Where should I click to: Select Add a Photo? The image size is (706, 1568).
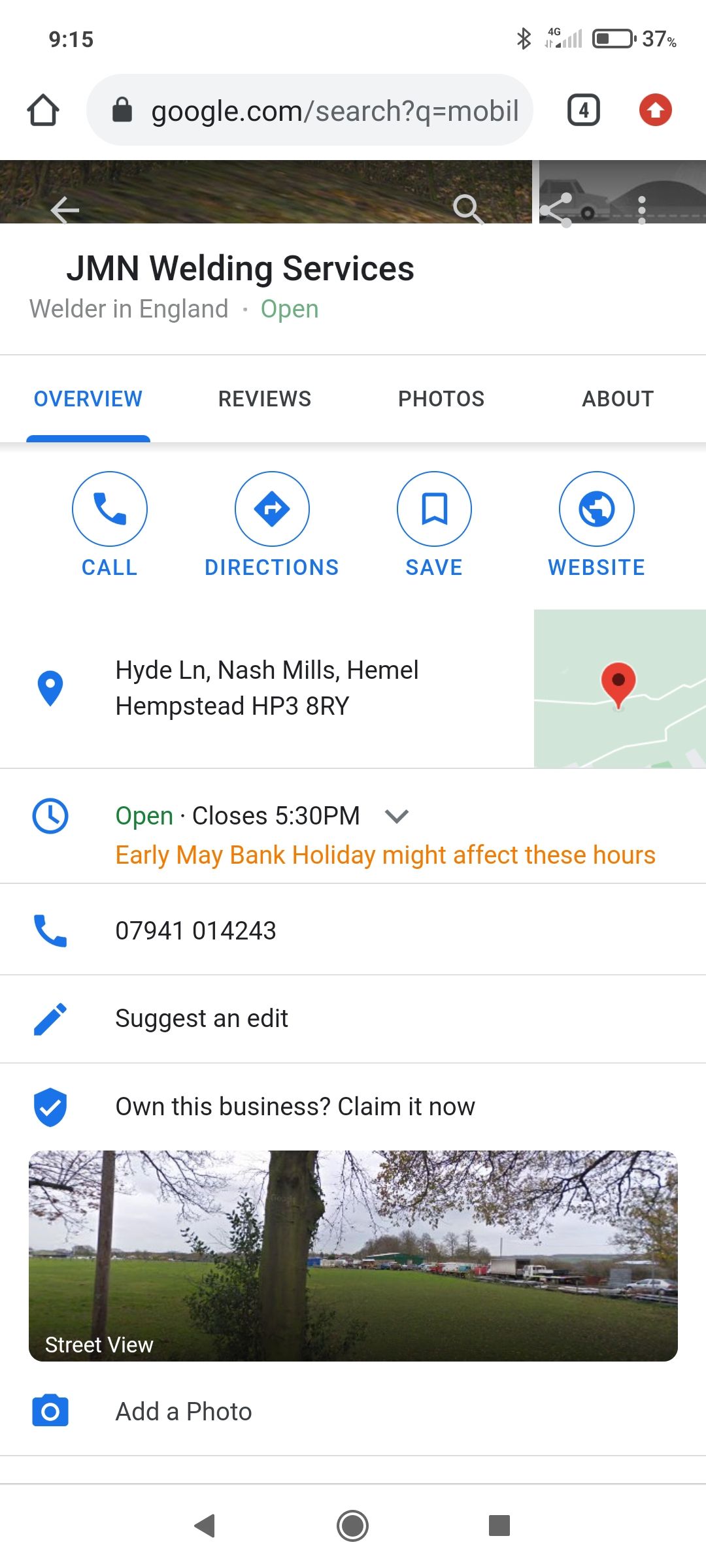pos(353,1412)
